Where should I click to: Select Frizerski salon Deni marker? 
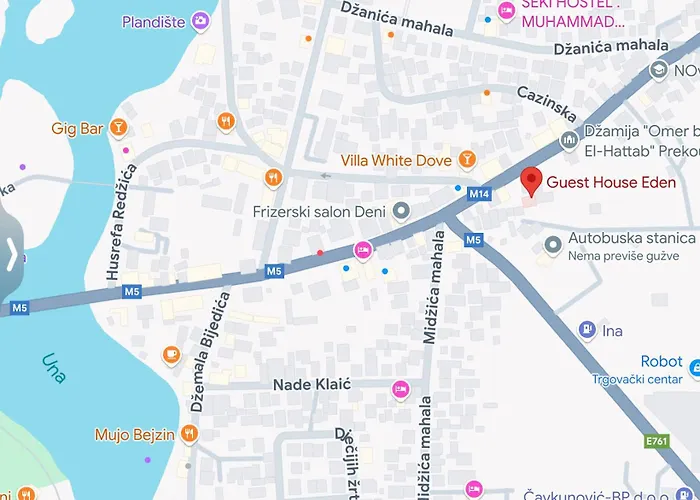(x=402, y=211)
